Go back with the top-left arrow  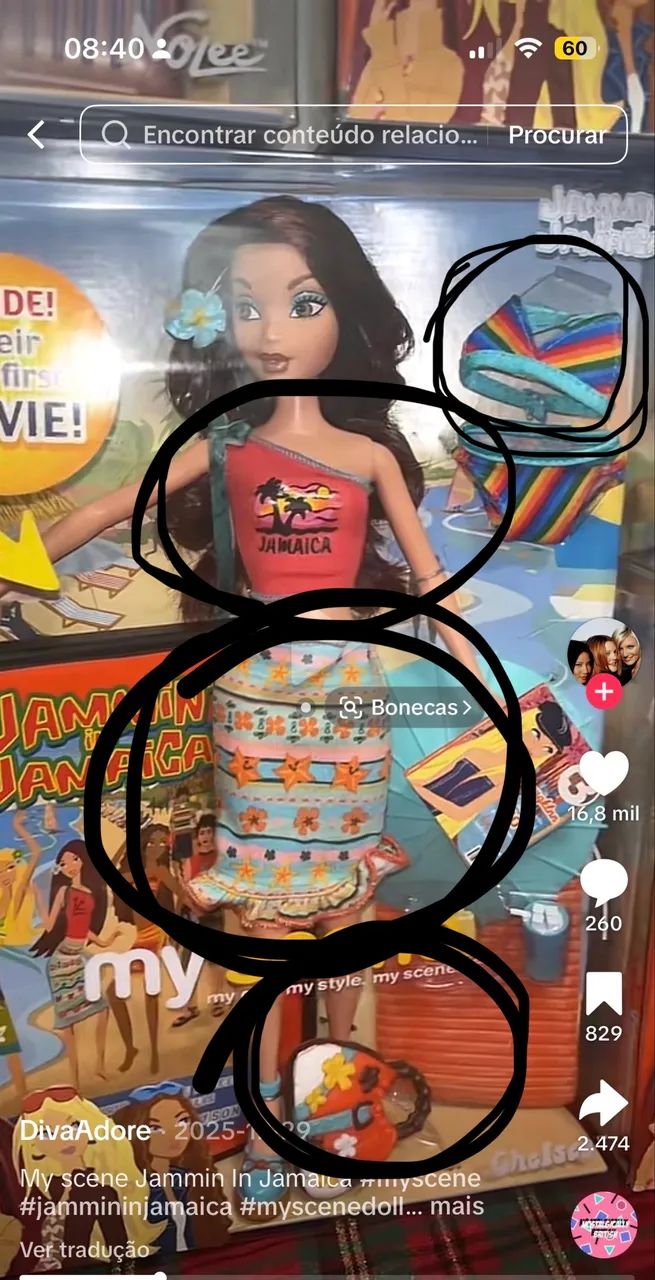tap(36, 135)
